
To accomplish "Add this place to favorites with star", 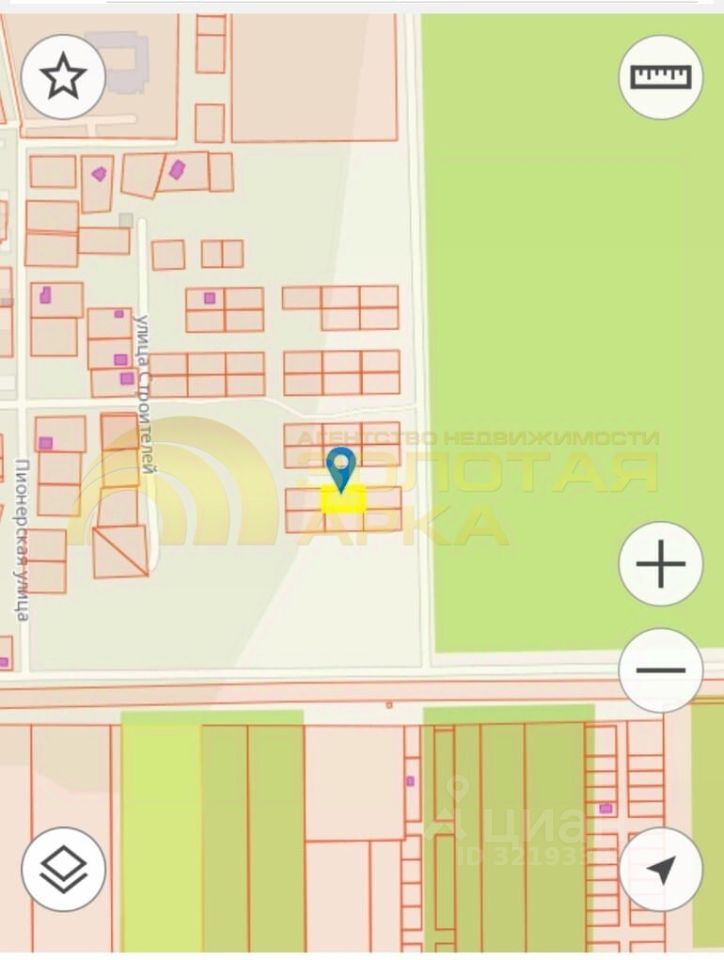I will click(x=64, y=77).
